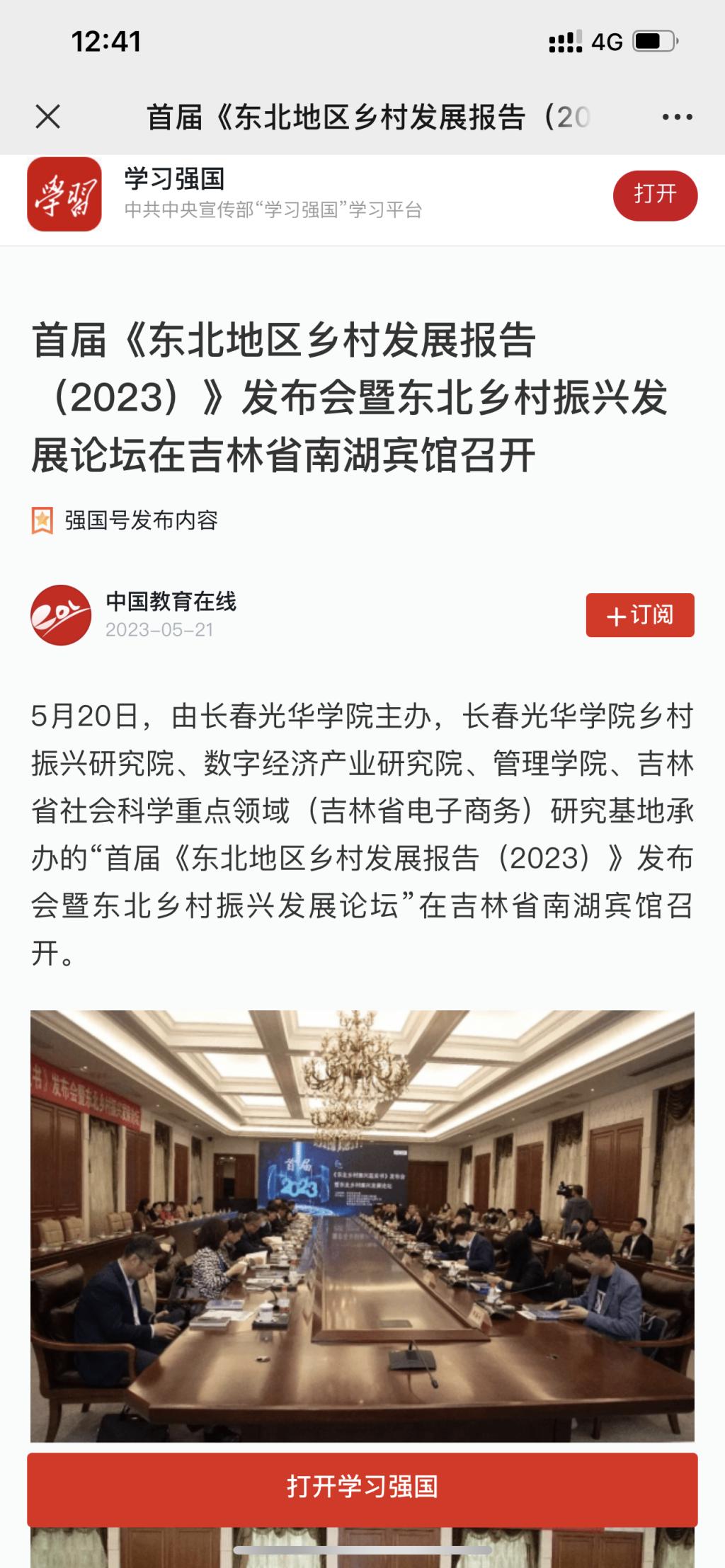Subscribe with the 订阅 button
Image resolution: width=725 pixels, height=1568 pixels.
[639, 615]
